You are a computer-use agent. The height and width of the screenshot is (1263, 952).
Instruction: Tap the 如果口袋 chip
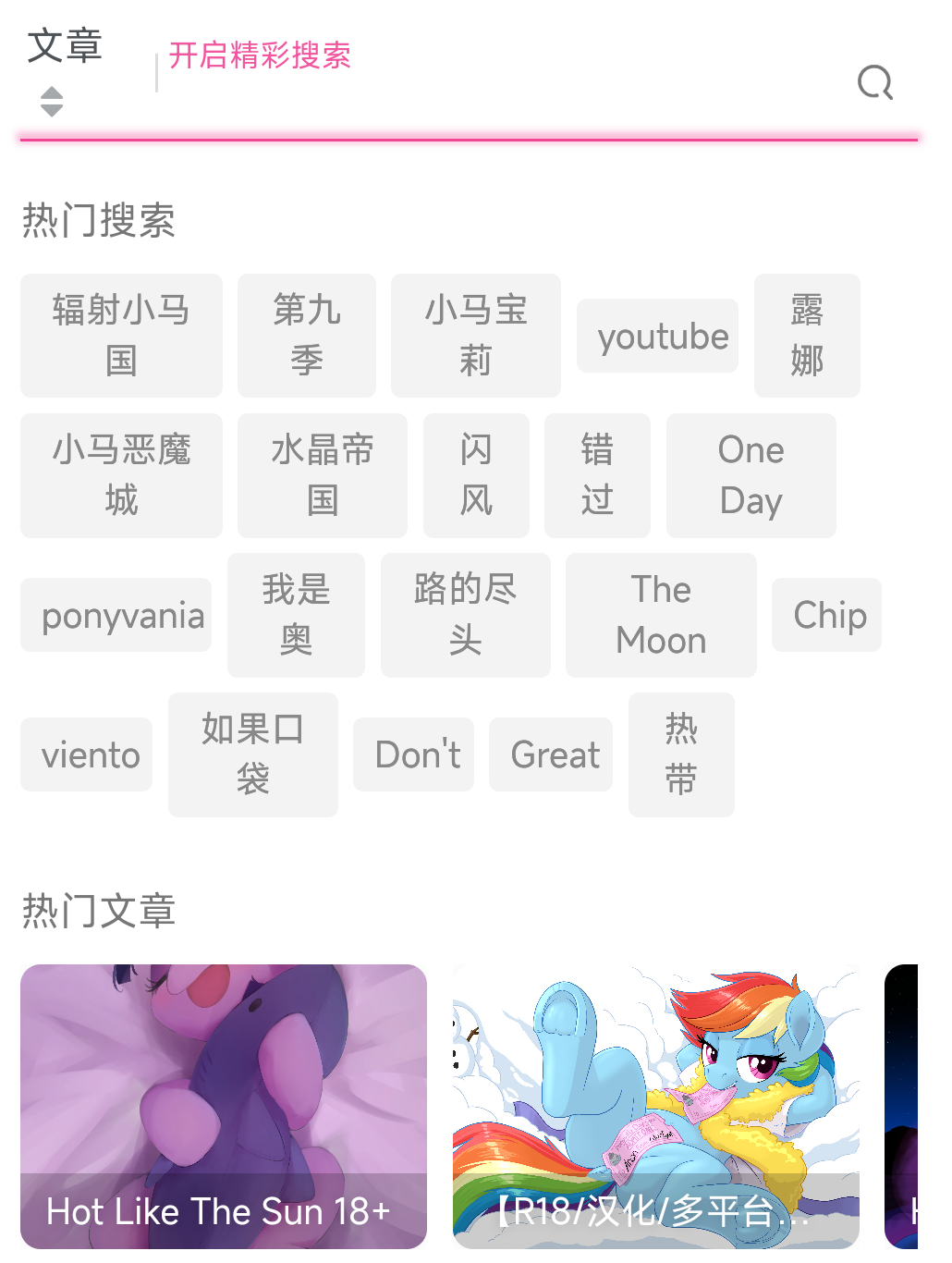(x=252, y=754)
